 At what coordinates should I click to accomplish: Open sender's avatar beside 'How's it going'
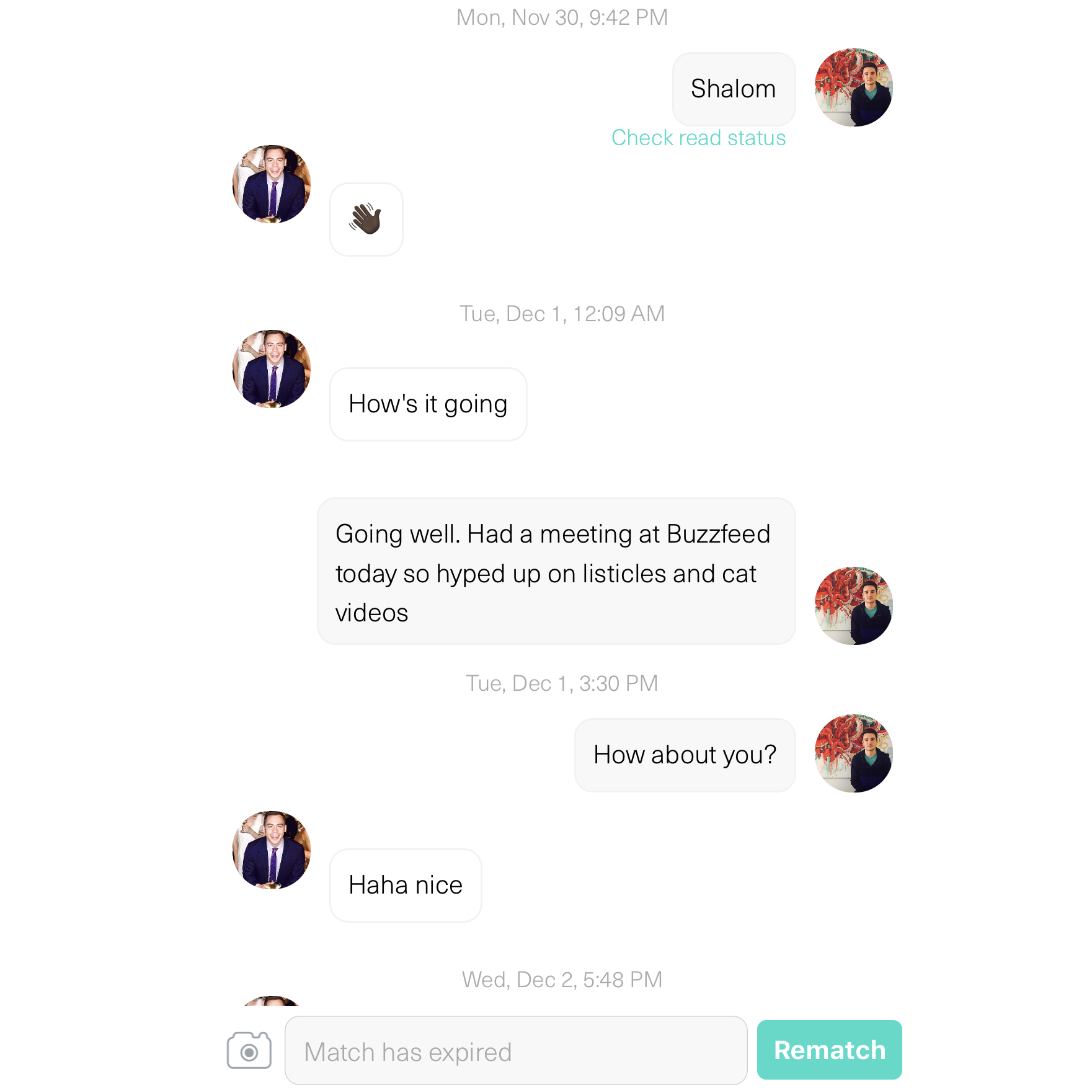(x=272, y=369)
